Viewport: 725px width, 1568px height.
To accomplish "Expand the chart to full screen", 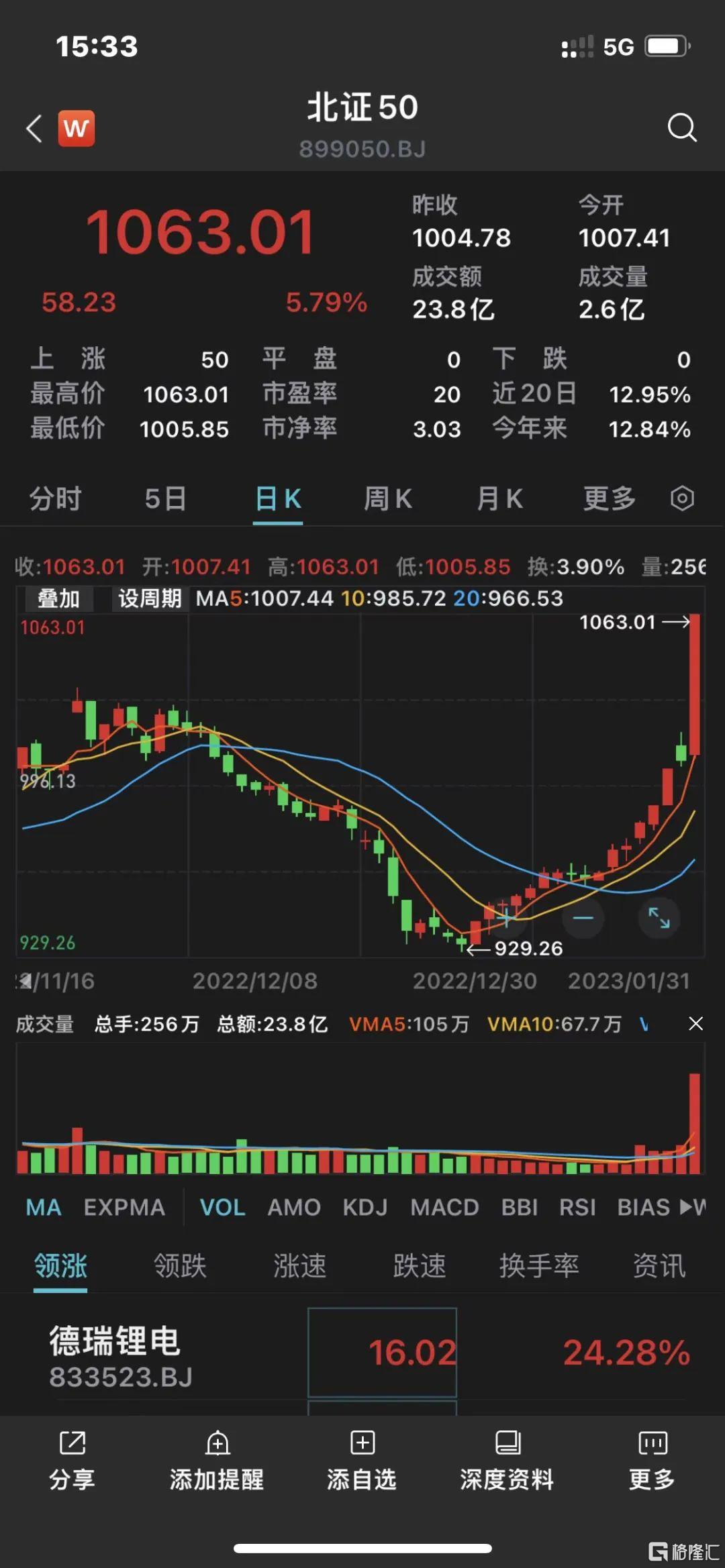I will pyautogui.click(x=659, y=918).
